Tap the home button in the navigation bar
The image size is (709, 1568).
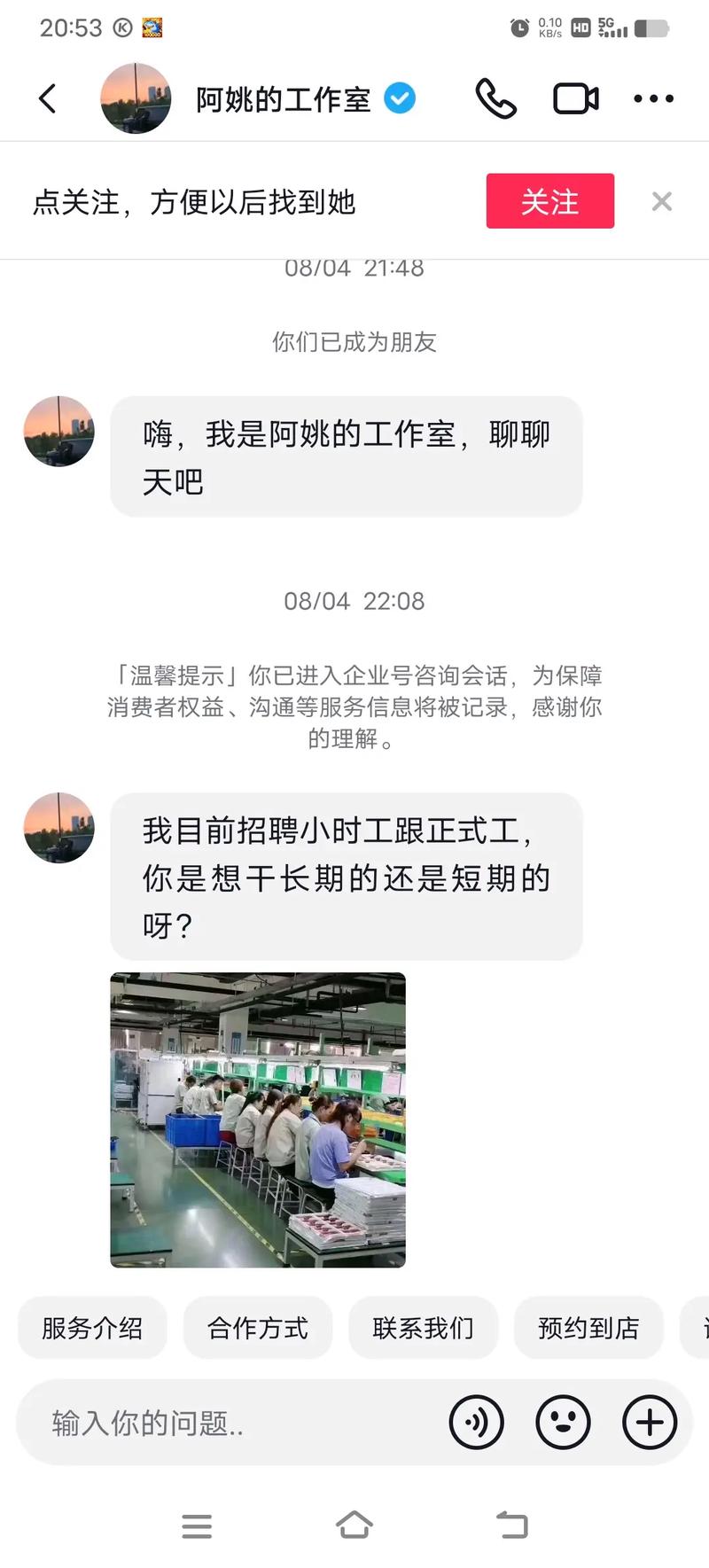tap(354, 1525)
